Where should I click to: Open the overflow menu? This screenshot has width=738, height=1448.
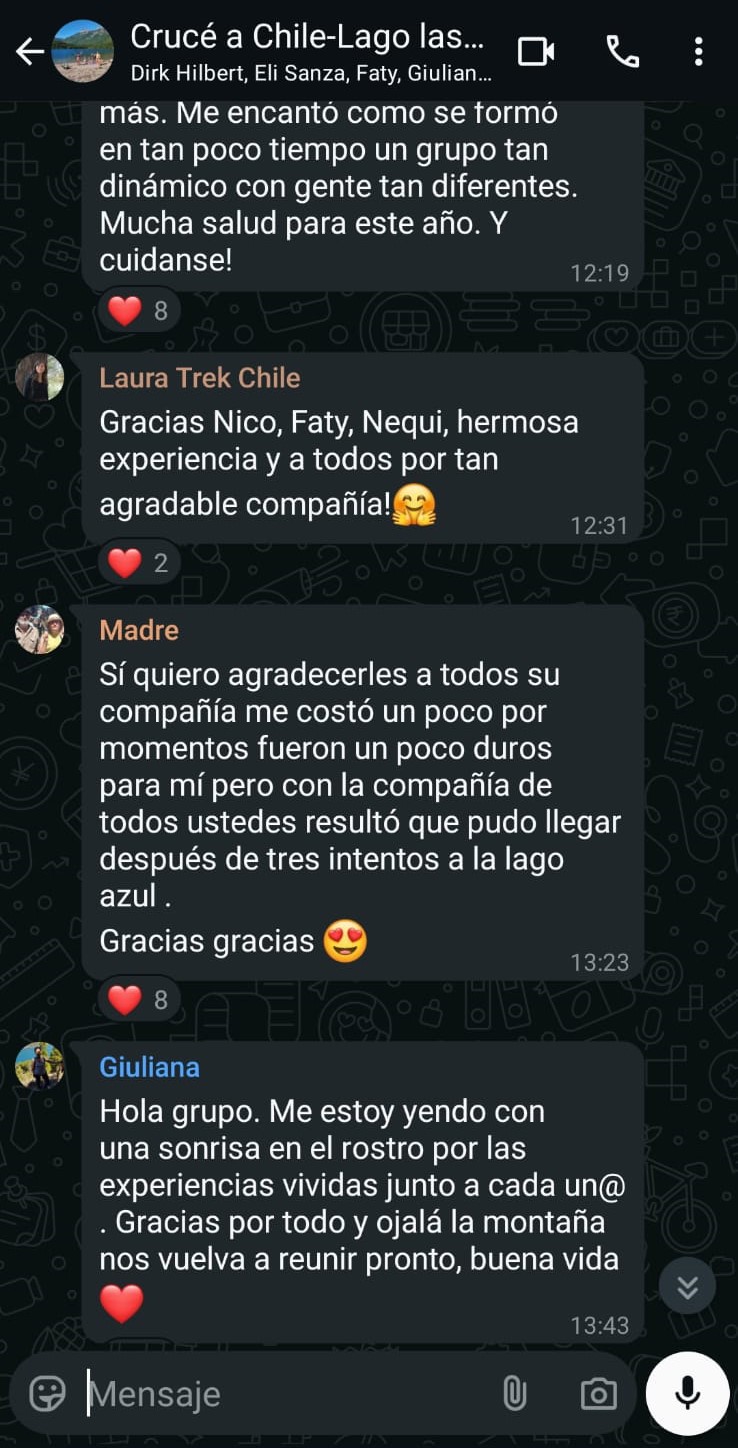tap(698, 52)
